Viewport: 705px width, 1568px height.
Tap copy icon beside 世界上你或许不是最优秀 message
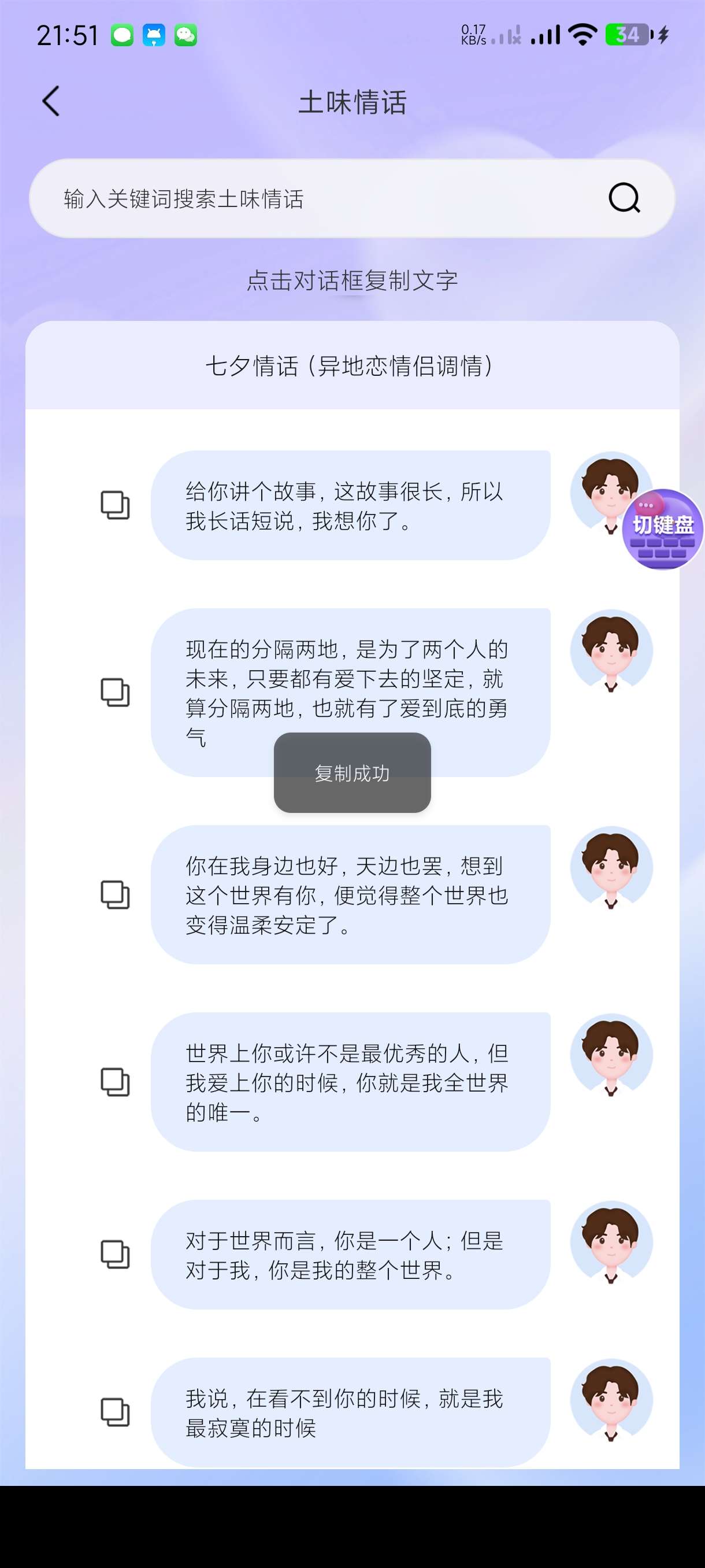tap(115, 1082)
